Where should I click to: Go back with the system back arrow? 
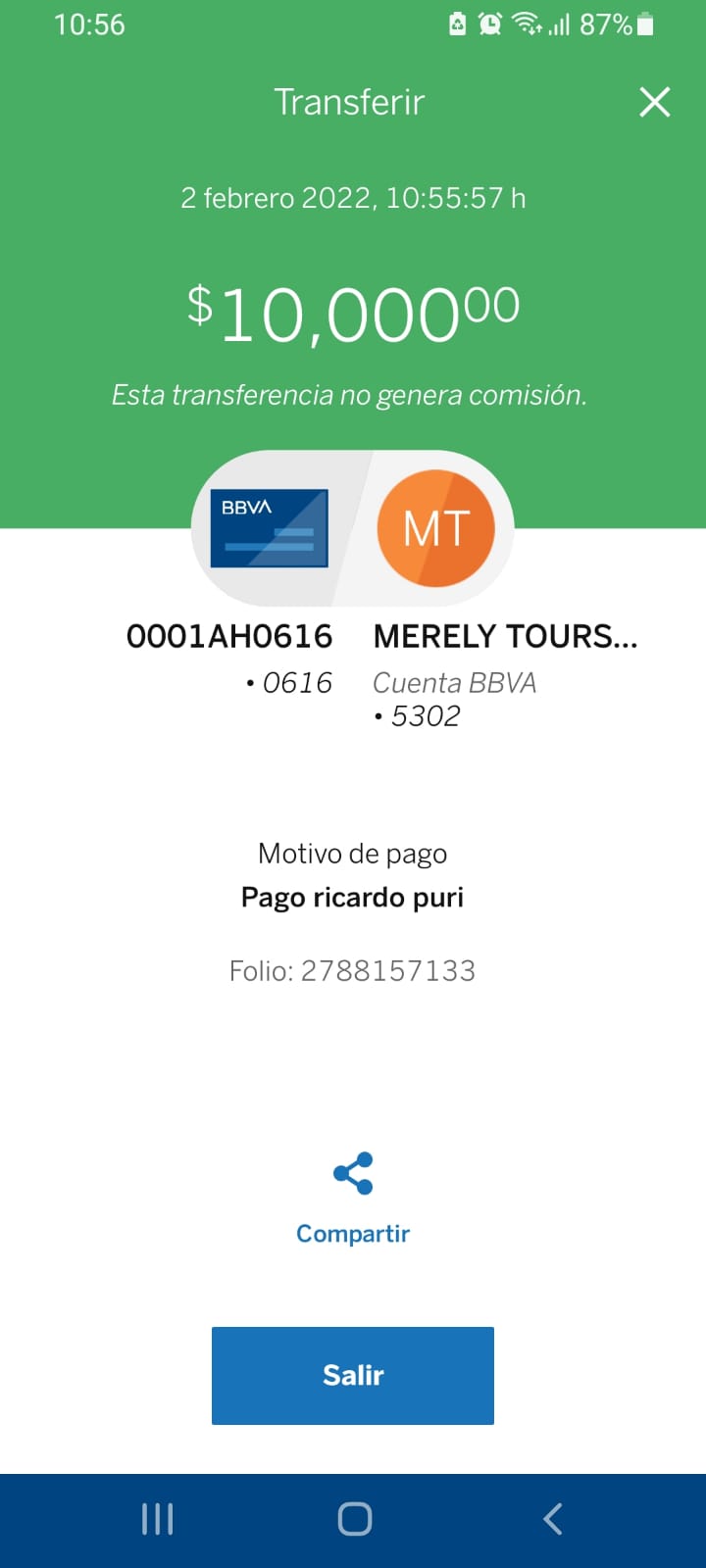(553, 1519)
